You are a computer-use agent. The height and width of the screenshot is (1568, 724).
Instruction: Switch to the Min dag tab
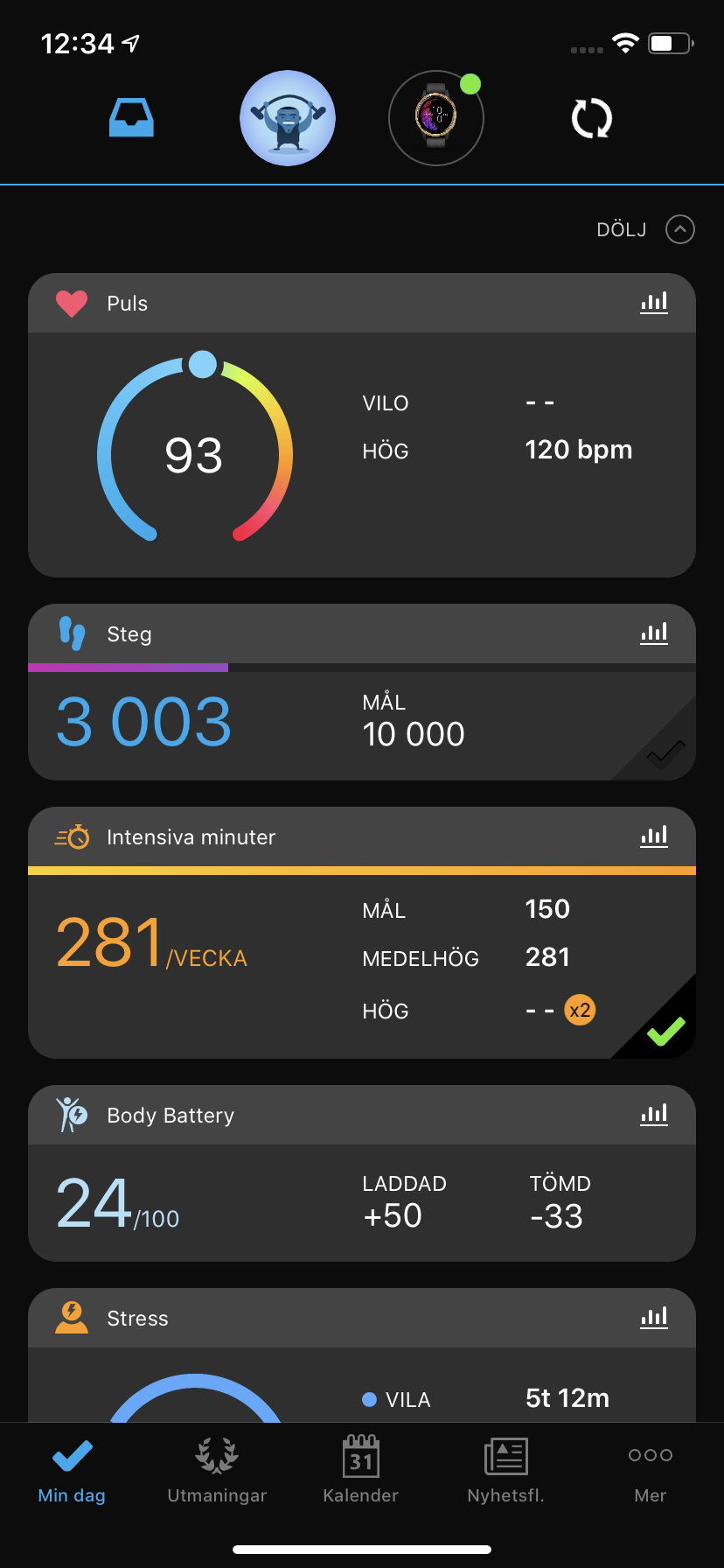[72, 1472]
